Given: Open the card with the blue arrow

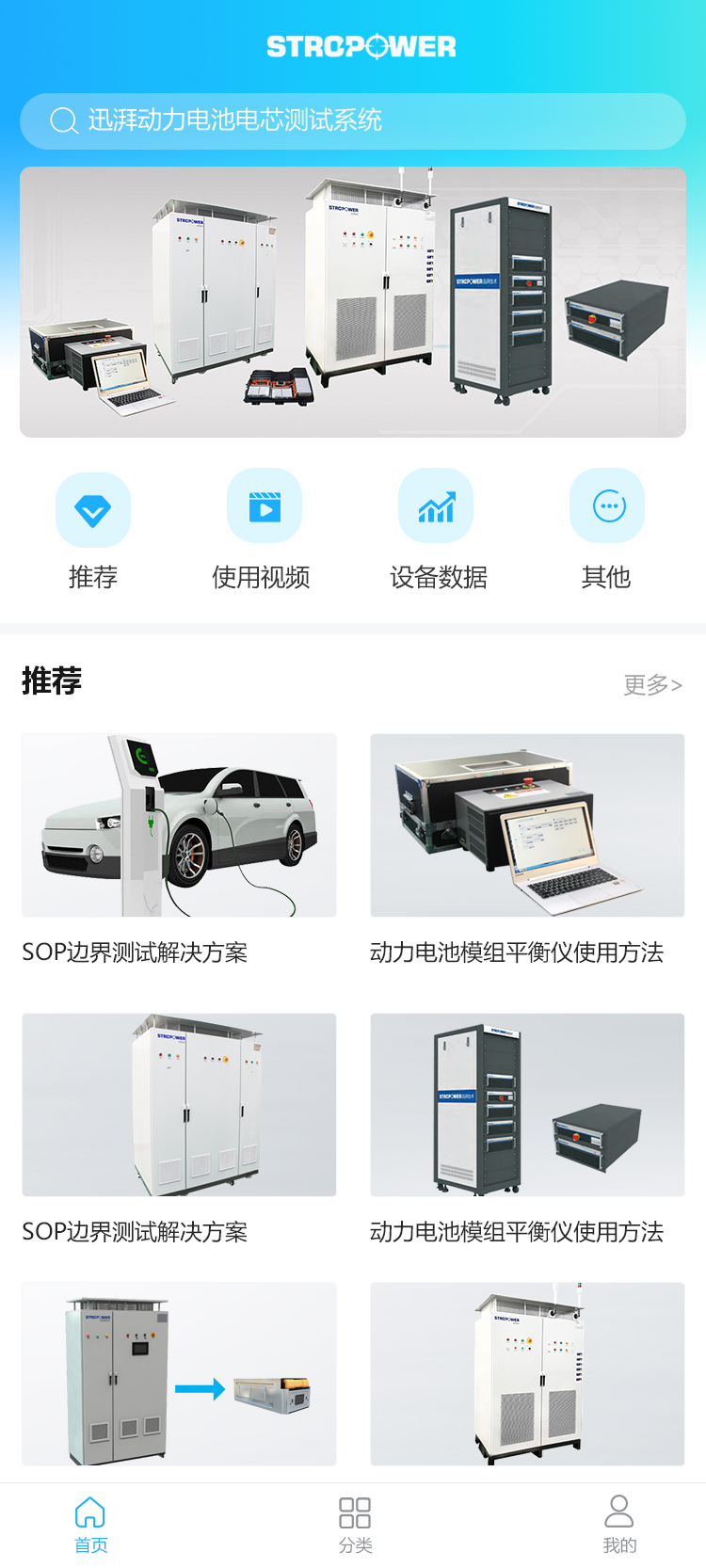Looking at the screenshot, I should point(179,1374).
